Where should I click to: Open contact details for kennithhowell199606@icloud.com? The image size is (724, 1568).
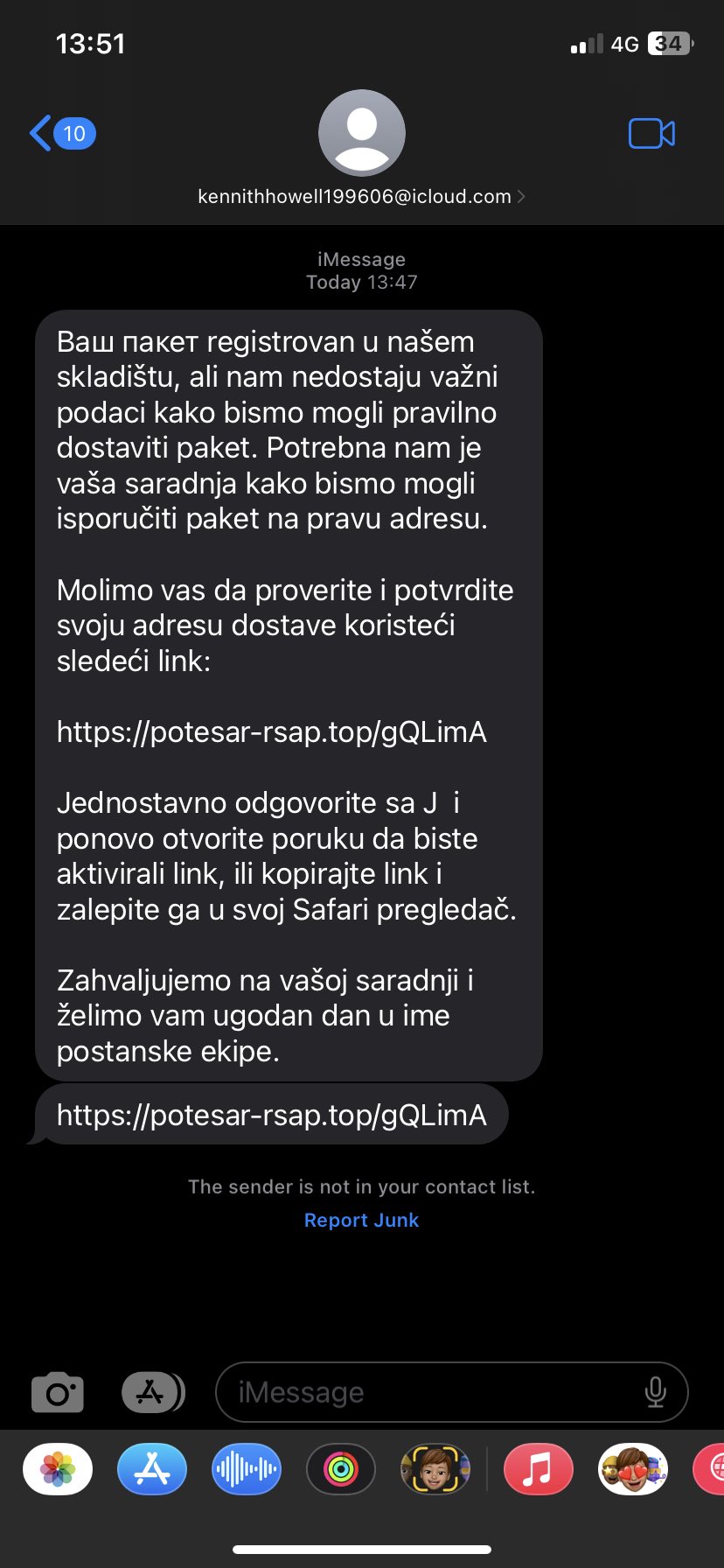[361, 196]
